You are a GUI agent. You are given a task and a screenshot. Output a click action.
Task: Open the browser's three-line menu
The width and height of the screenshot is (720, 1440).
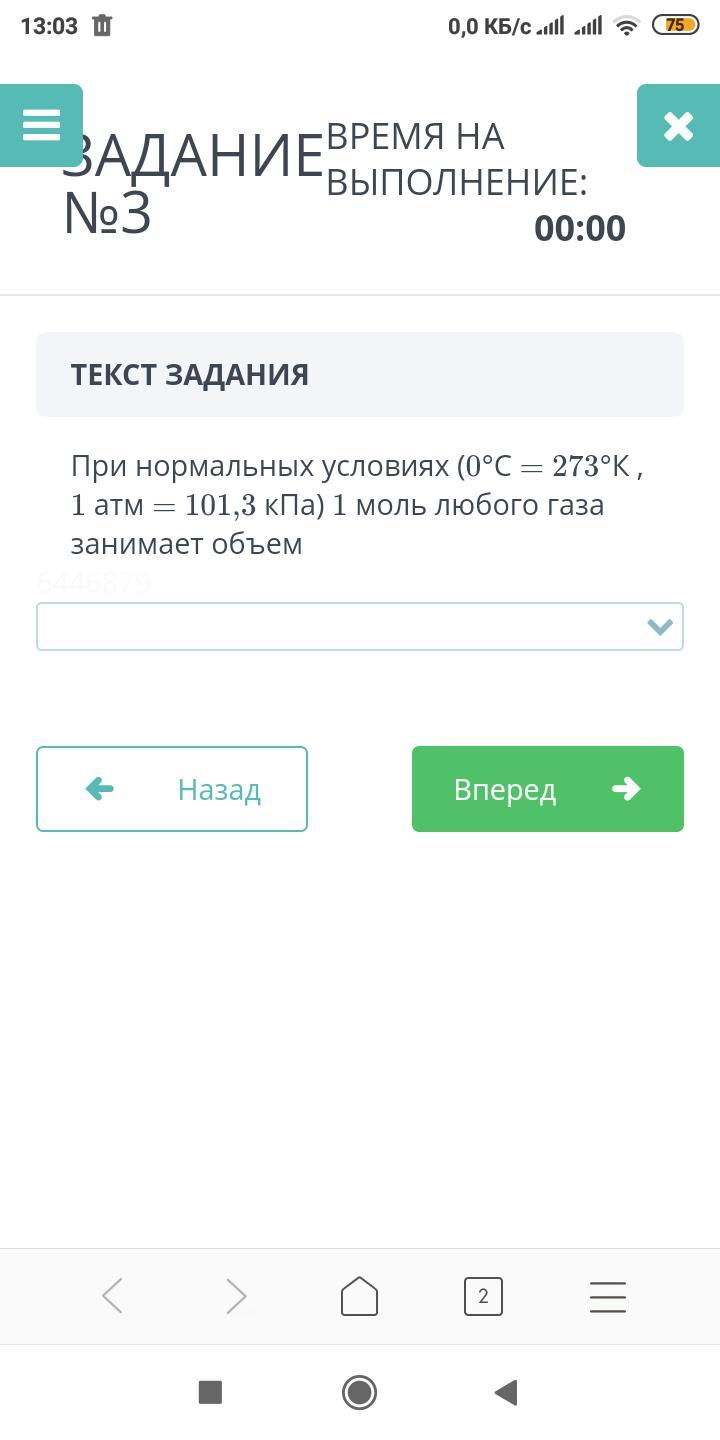(607, 1296)
